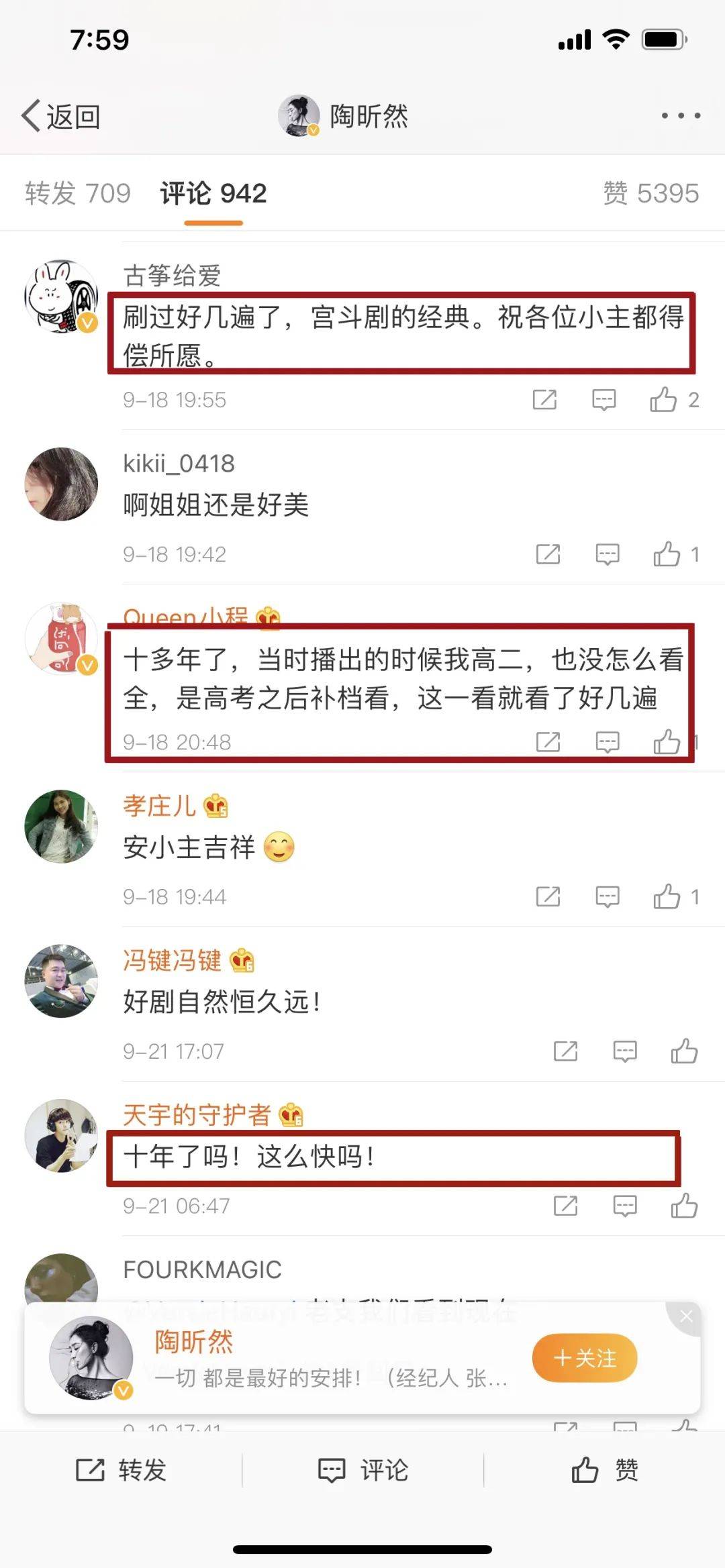The image size is (725, 1568).
Task: Like kikii_0418's comment
Action: coord(667,555)
